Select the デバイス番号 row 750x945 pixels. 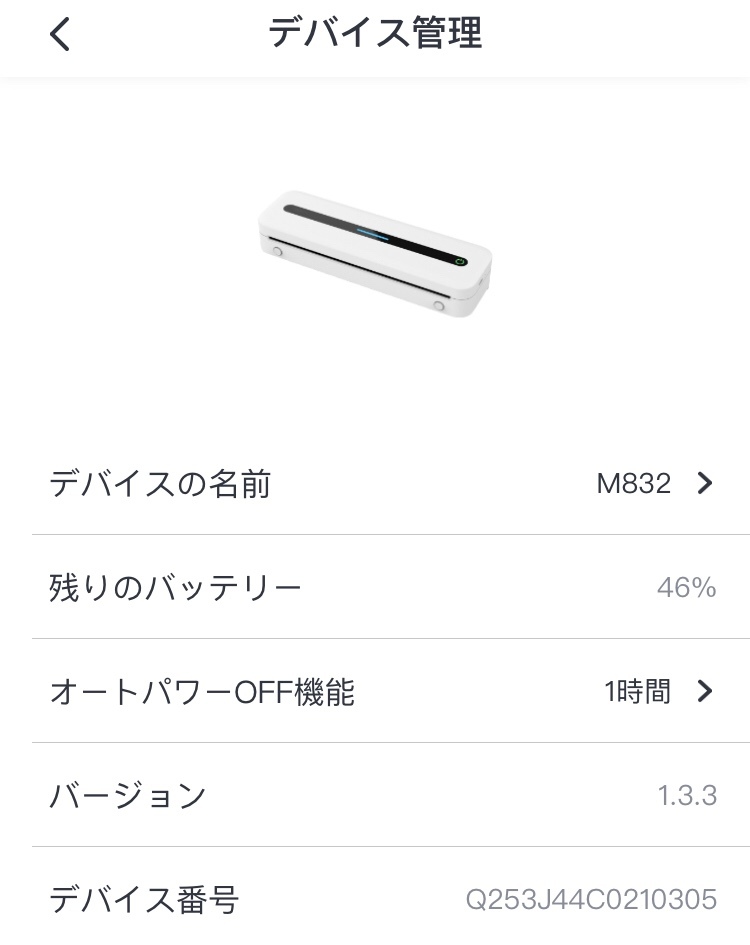(x=375, y=900)
